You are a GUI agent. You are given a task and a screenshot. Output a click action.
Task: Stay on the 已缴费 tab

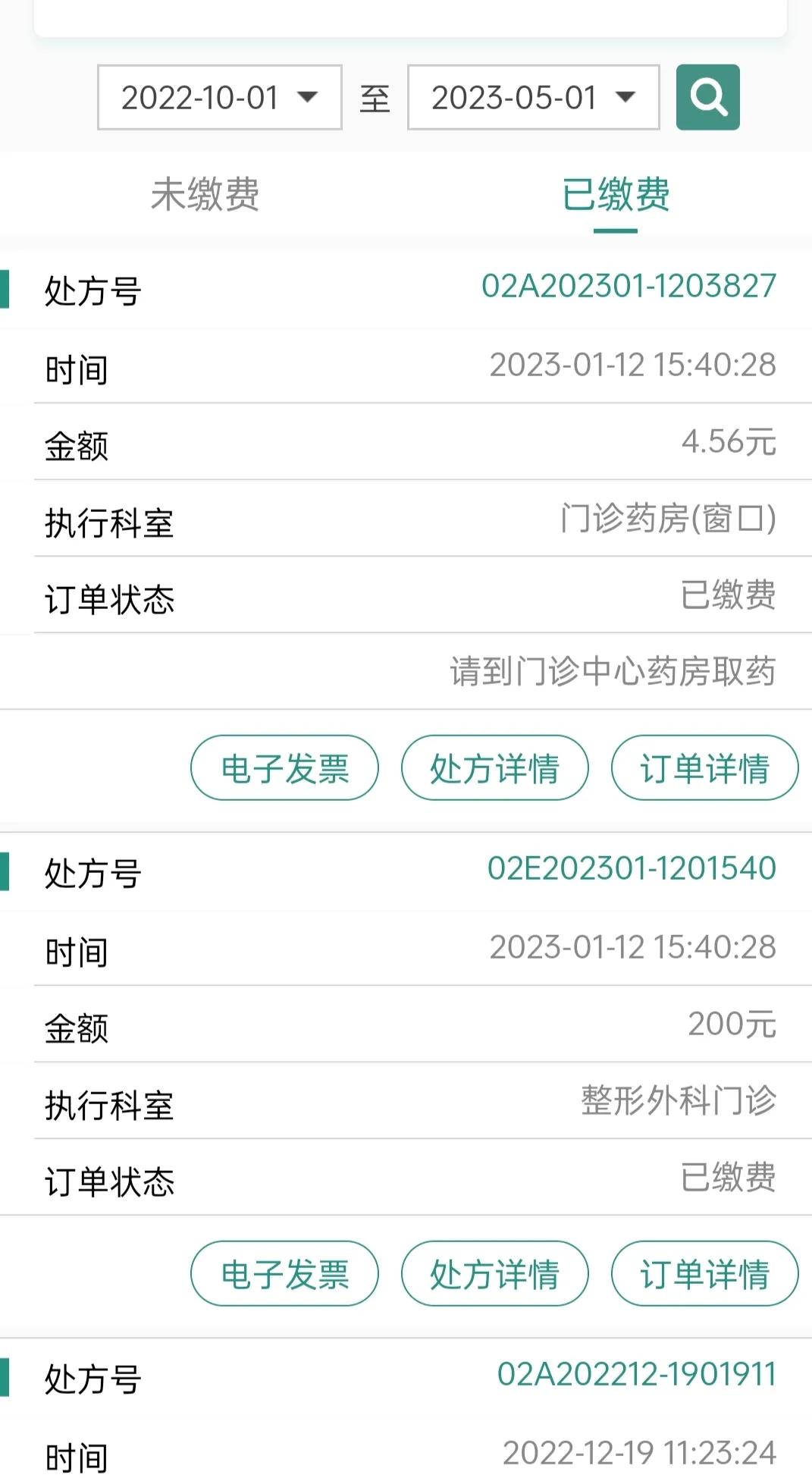coord(616,195)
